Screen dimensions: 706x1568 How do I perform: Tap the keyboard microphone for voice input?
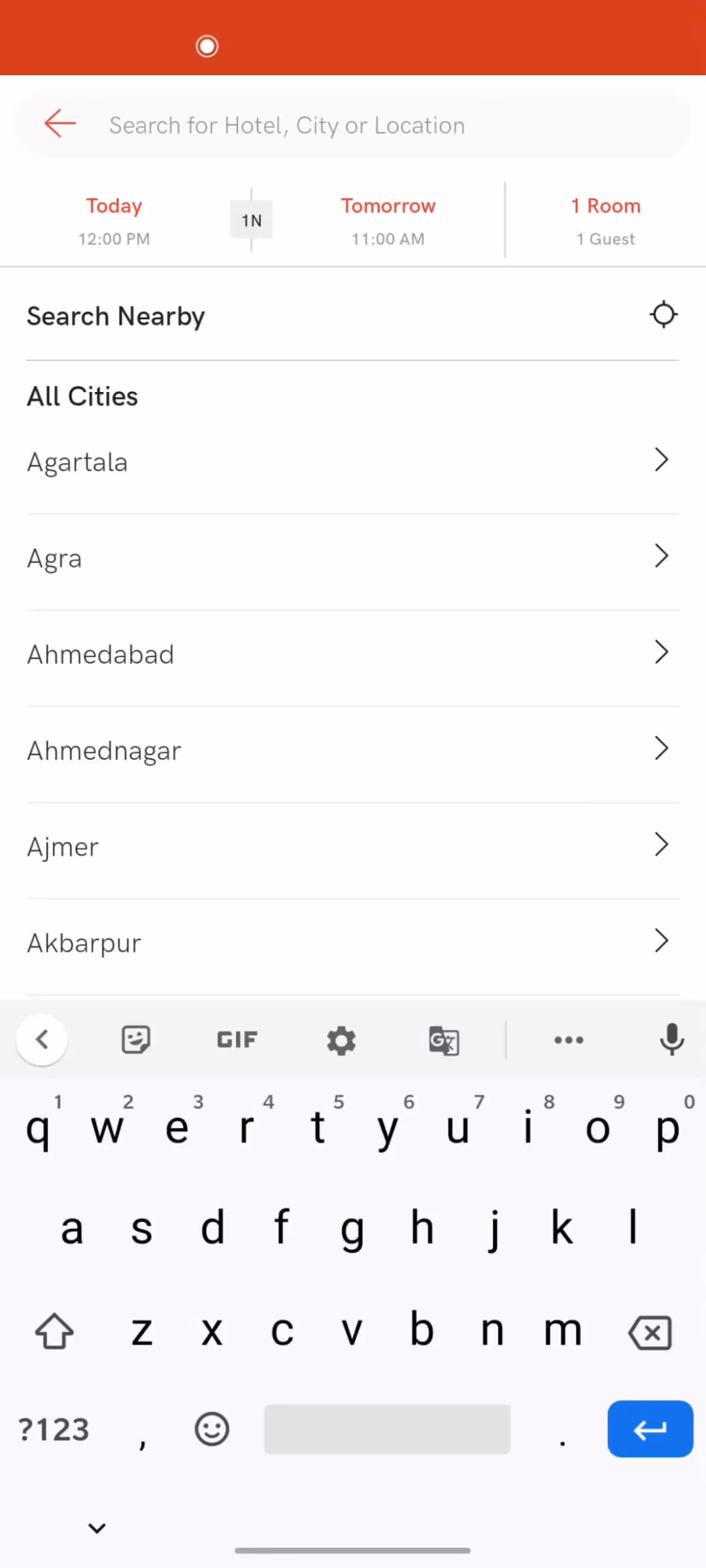(671, 1039)
